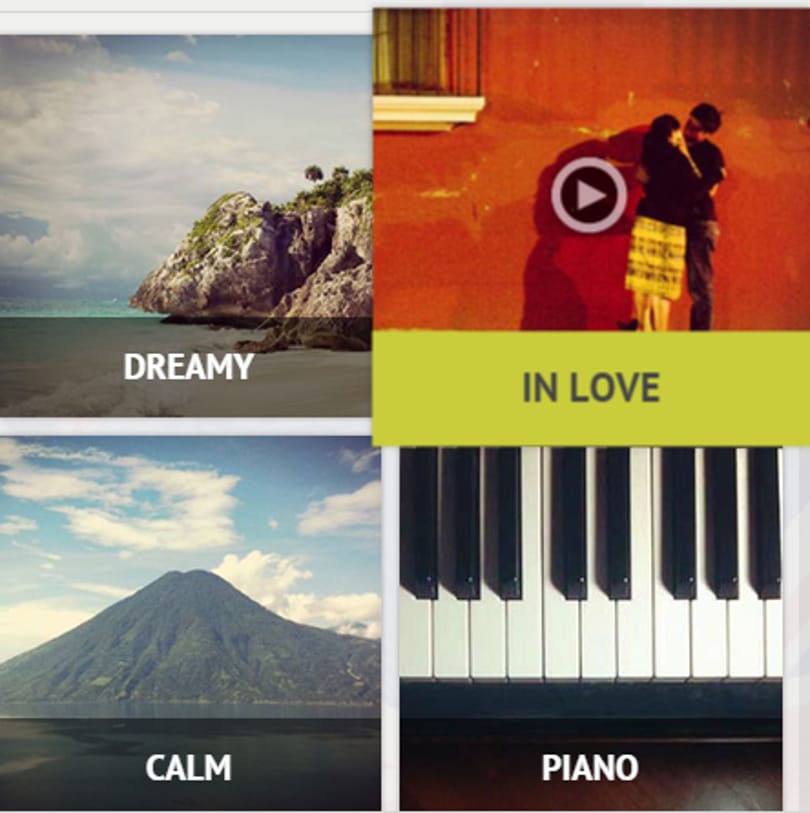Image resolution: width=810 pixels, height=813 pixels.
Task: Play the In Love mood station
Action: click(x=589, y=195)
